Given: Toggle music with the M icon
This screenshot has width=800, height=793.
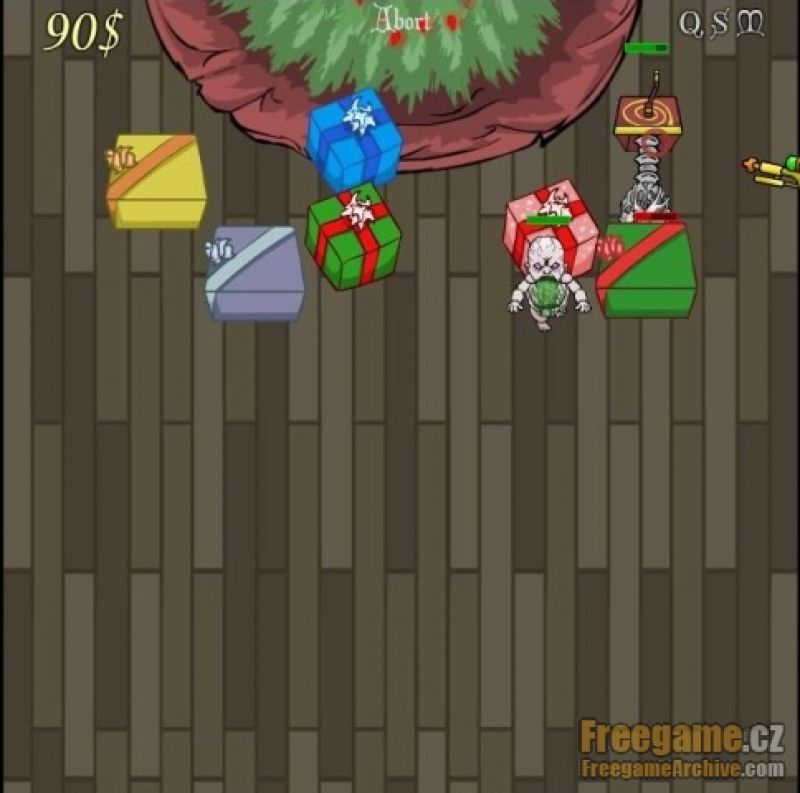Looking at the screenshot, I should (x=750, y=23).
